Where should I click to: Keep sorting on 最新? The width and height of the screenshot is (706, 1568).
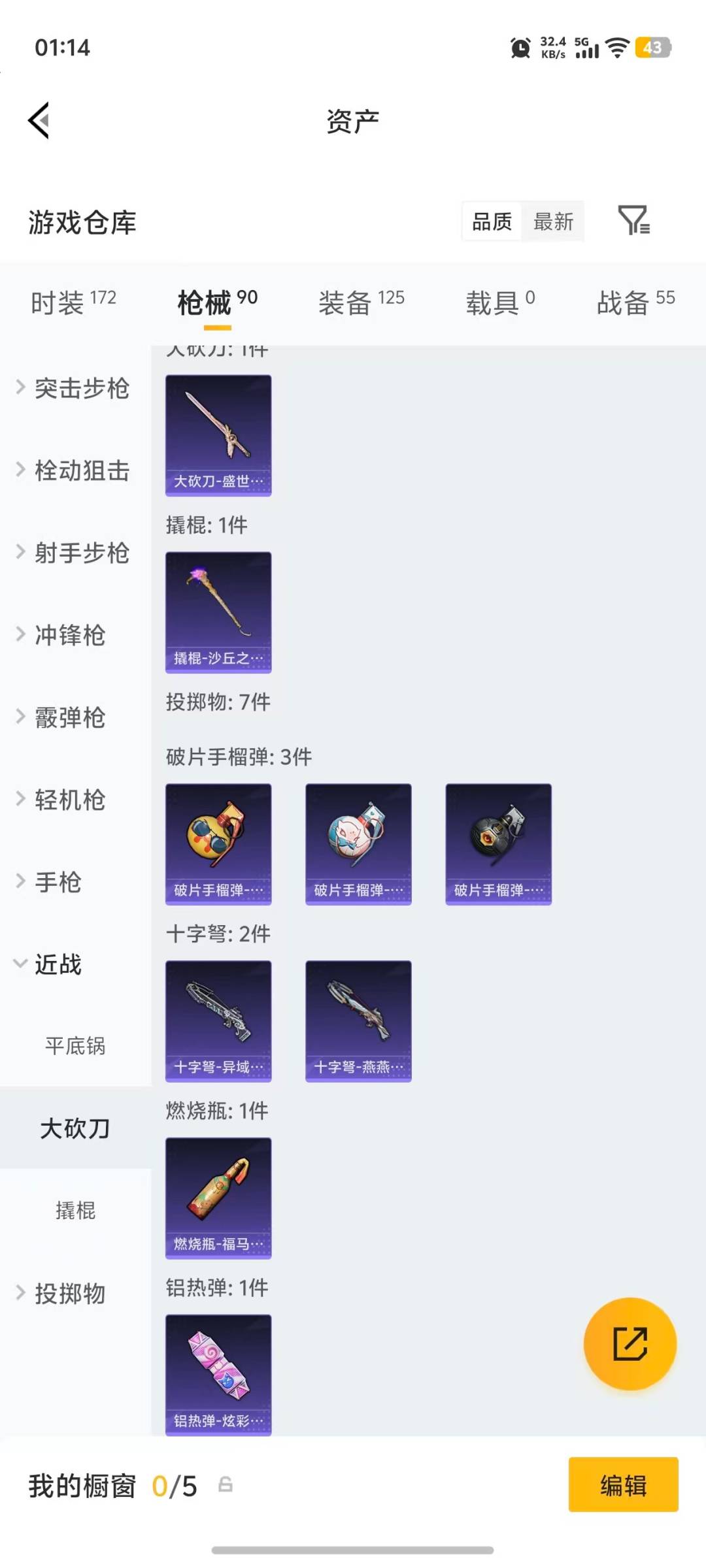coord(553,221)
